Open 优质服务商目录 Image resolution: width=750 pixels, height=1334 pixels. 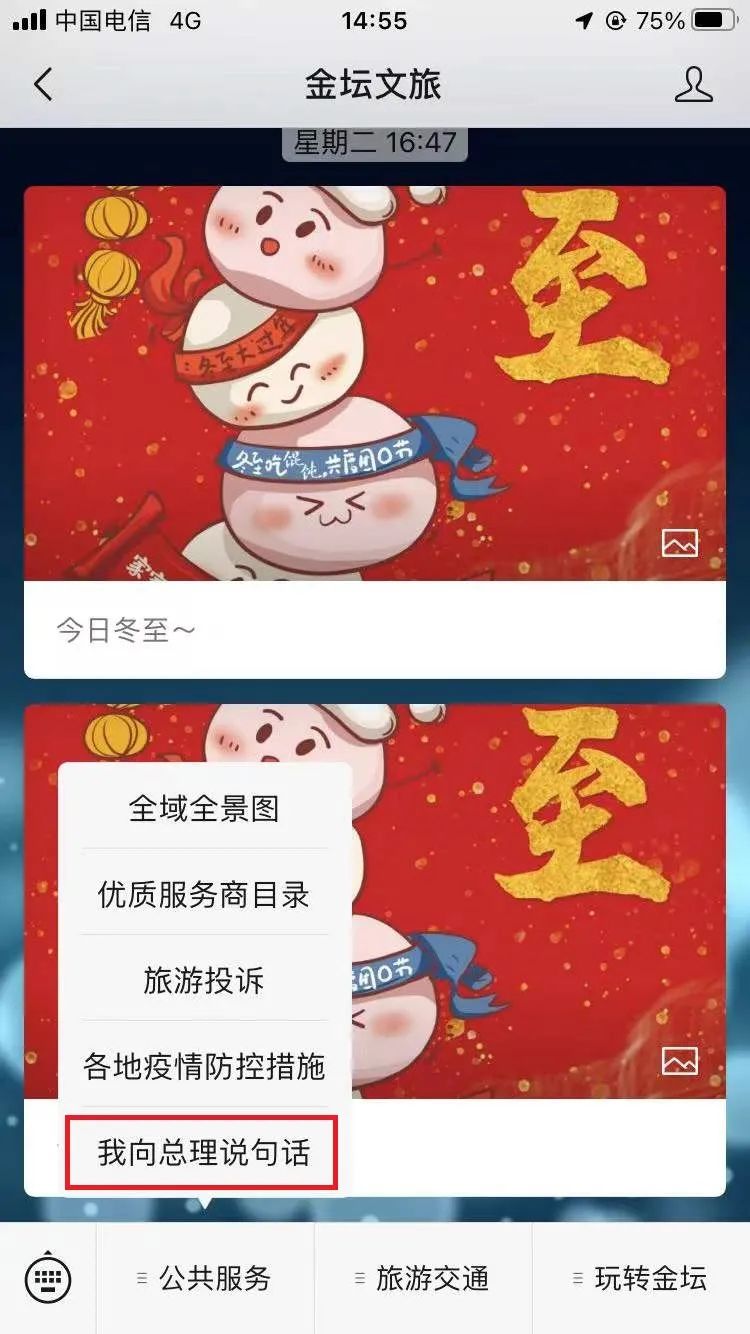pyautogui.click(x=204, y=894)
